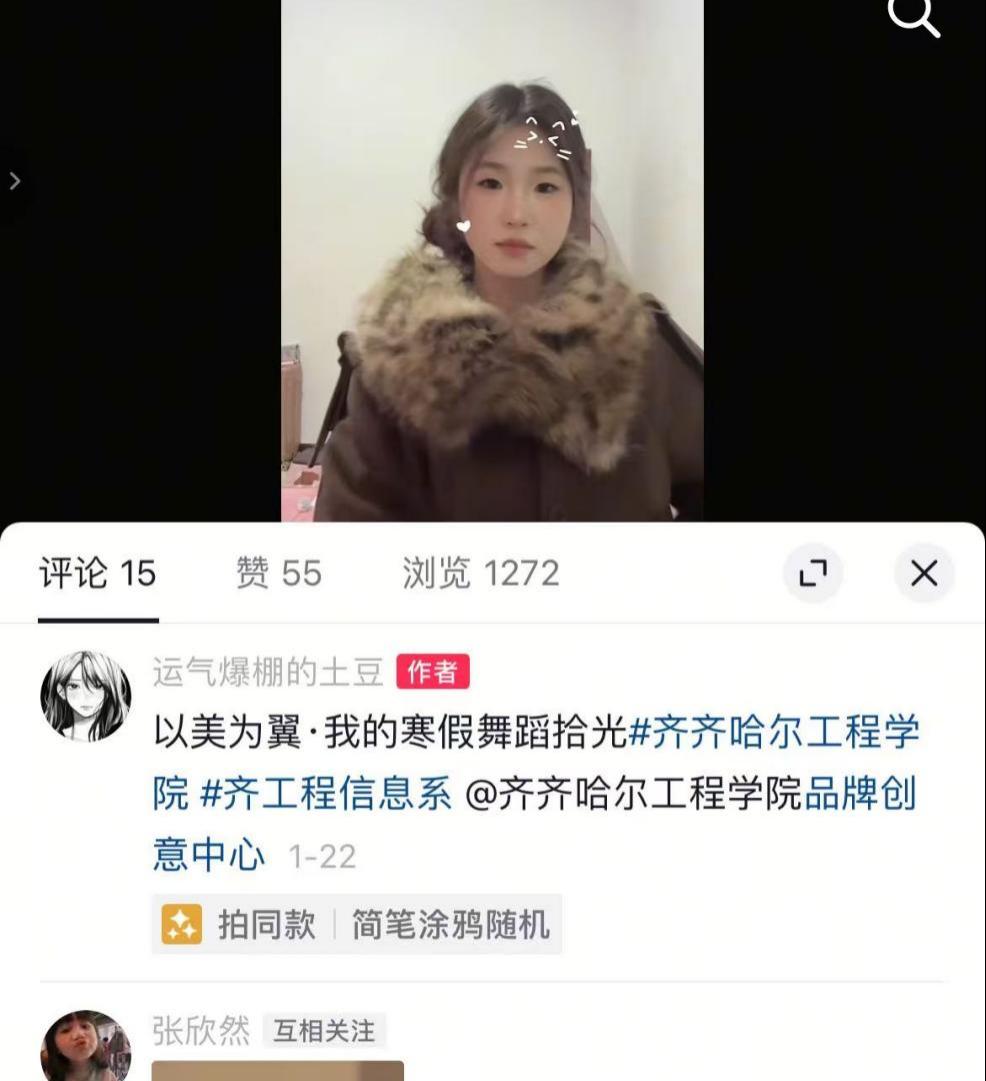The height and width of the screenshot is (1081, 986).
Task: Open 运气爆棚的土豆's profile avatar
Action: pos(86,696)
